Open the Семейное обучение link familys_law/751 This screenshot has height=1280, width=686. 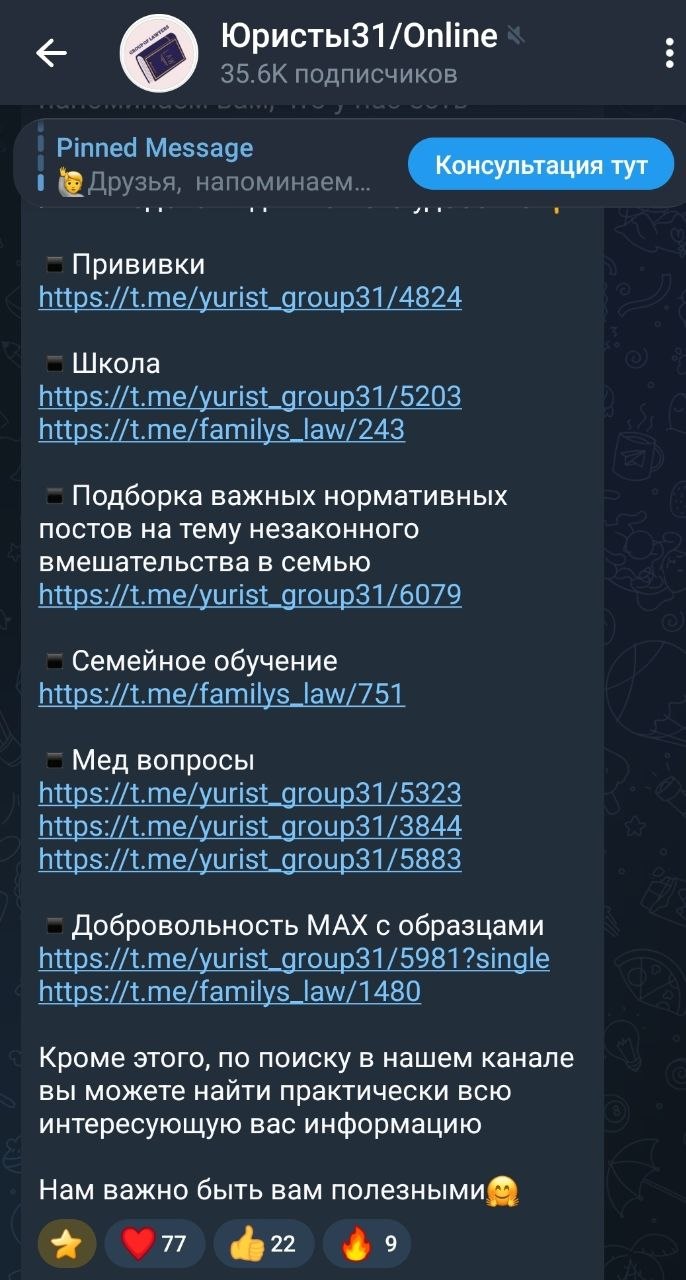(x=221, y=694)
